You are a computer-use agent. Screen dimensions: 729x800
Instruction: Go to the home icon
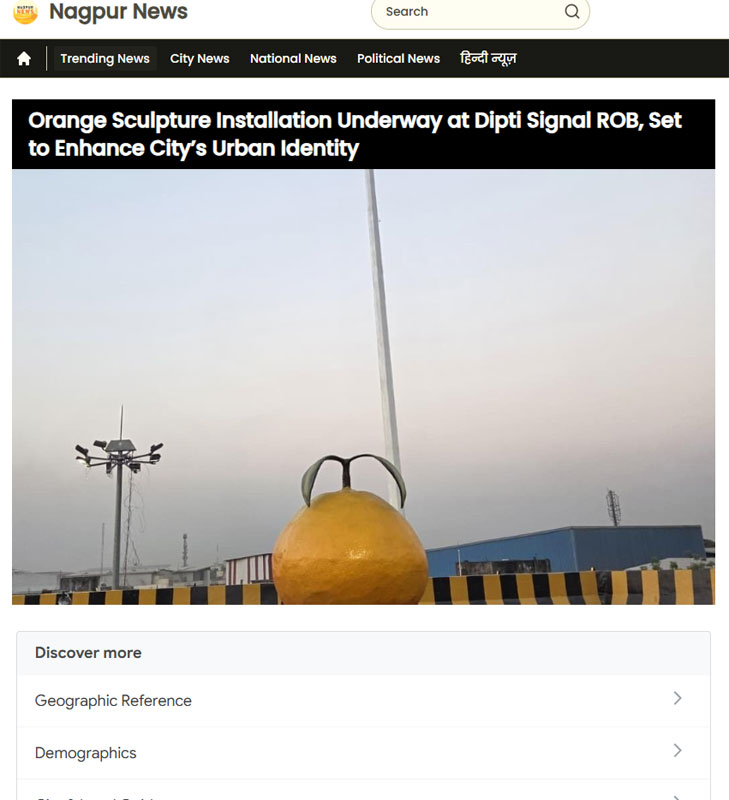tap(24, 59)
